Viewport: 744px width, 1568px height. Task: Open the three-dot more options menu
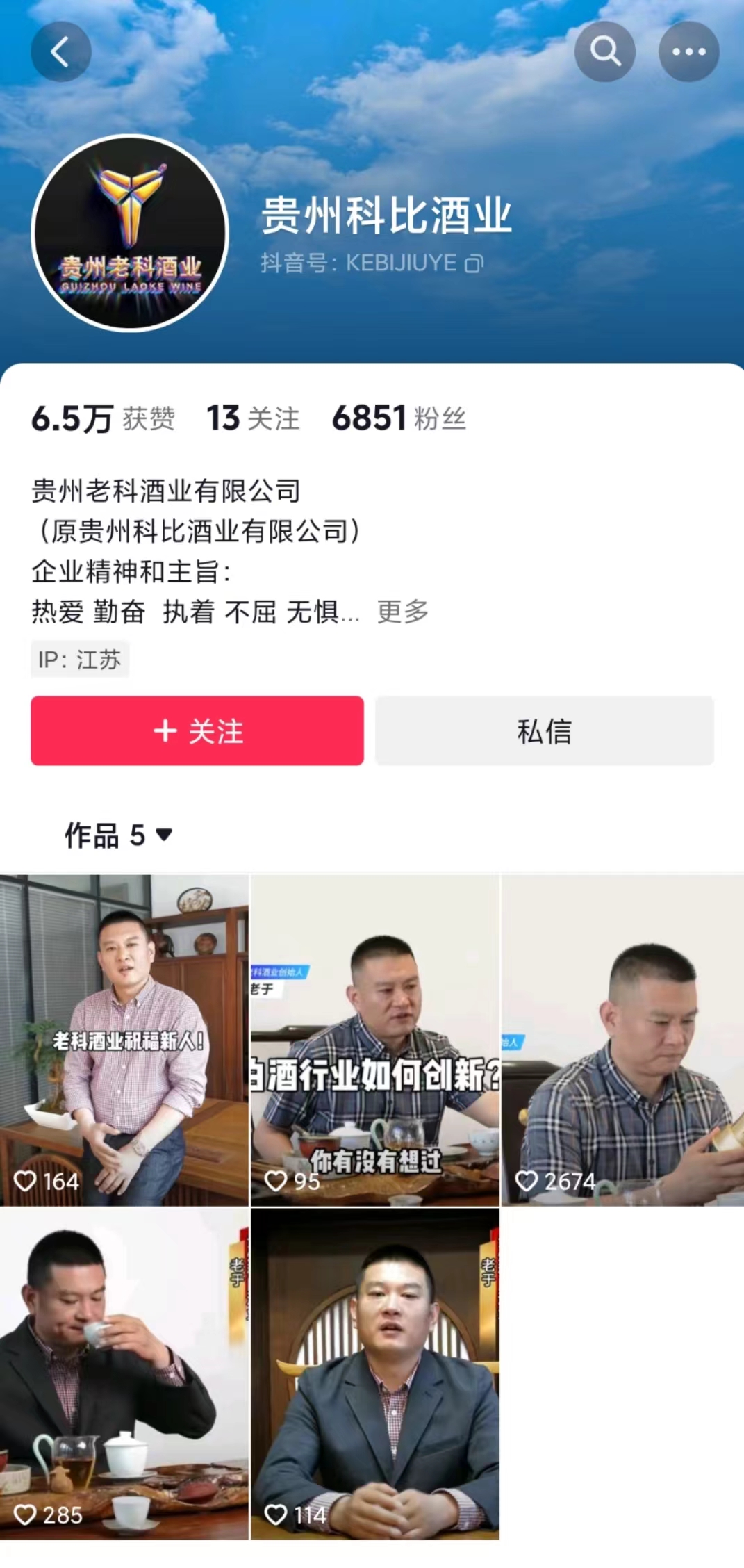pyautogui.click(x=688, y=52)
